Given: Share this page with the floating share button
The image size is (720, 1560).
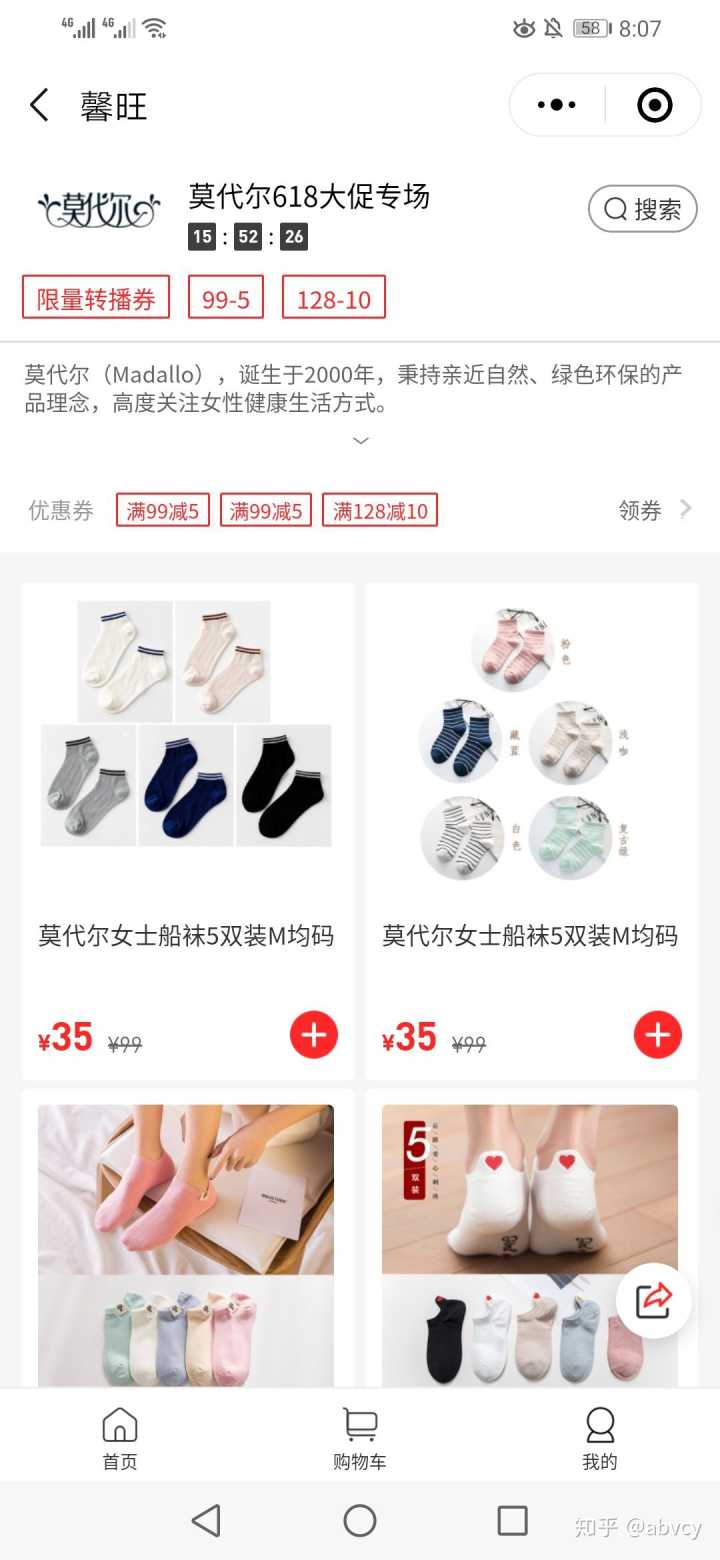Looking at the screenshot, I should coord(654,1300).
